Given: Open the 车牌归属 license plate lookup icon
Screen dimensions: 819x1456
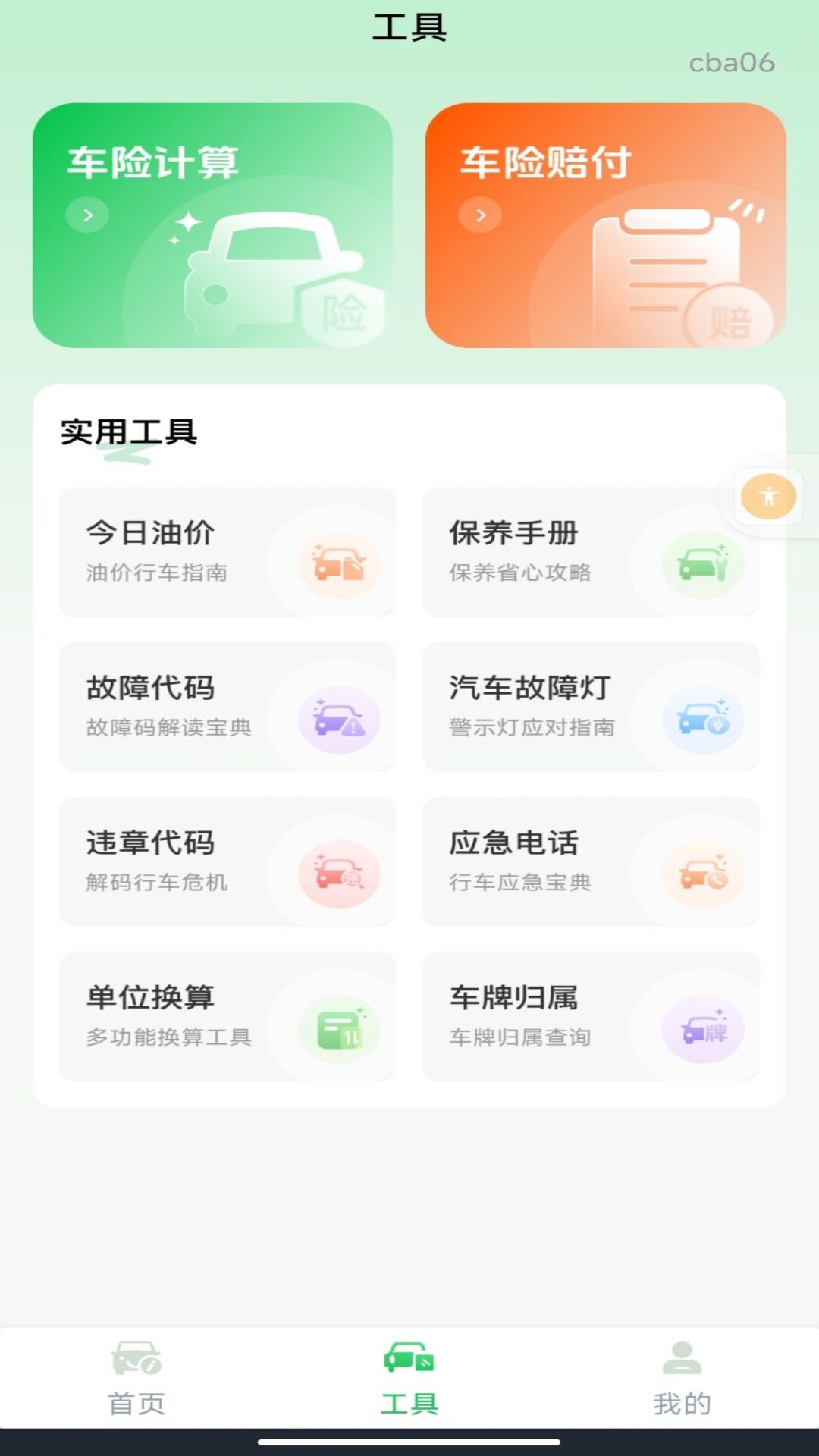Looking at the screenshot, I should coord(700,1028).
